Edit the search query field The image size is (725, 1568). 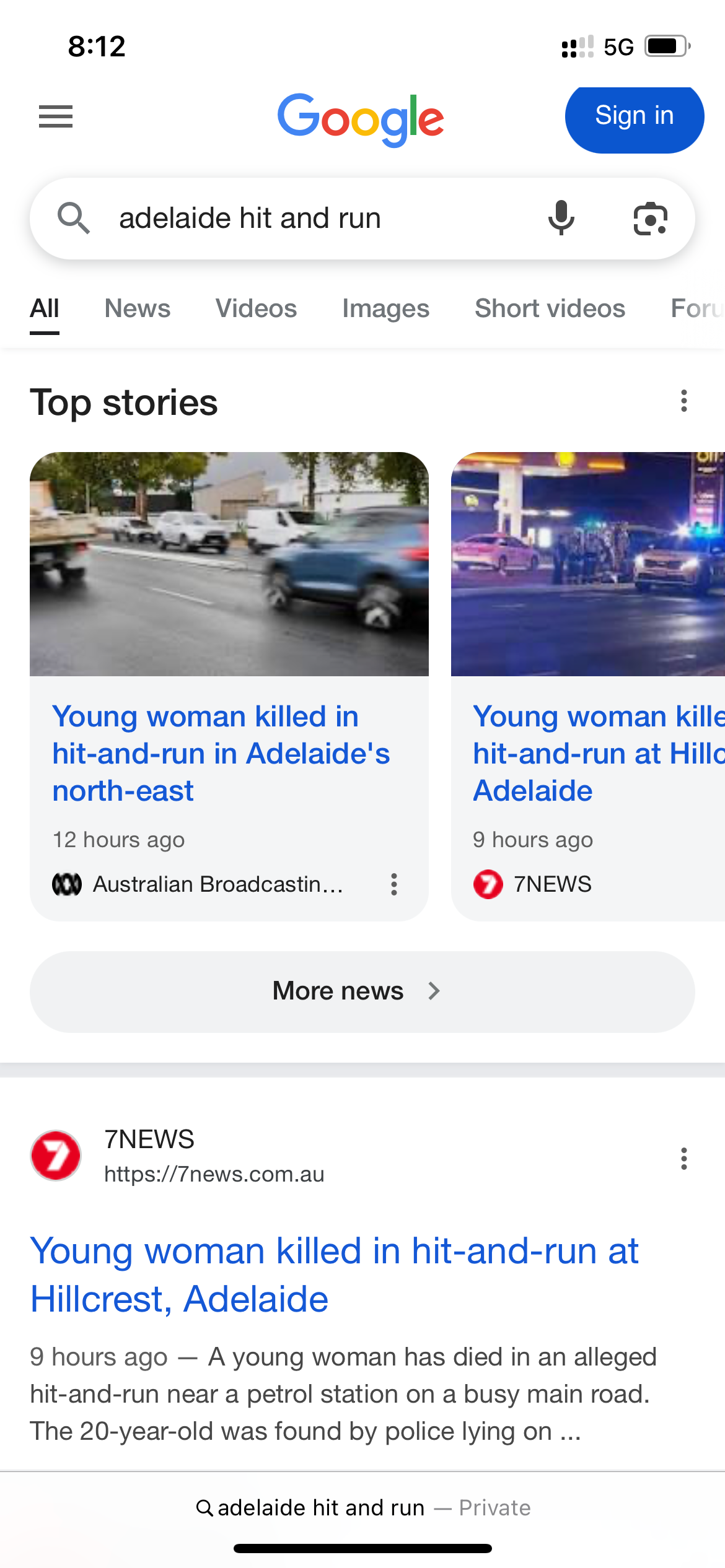(x=310, y=219)
